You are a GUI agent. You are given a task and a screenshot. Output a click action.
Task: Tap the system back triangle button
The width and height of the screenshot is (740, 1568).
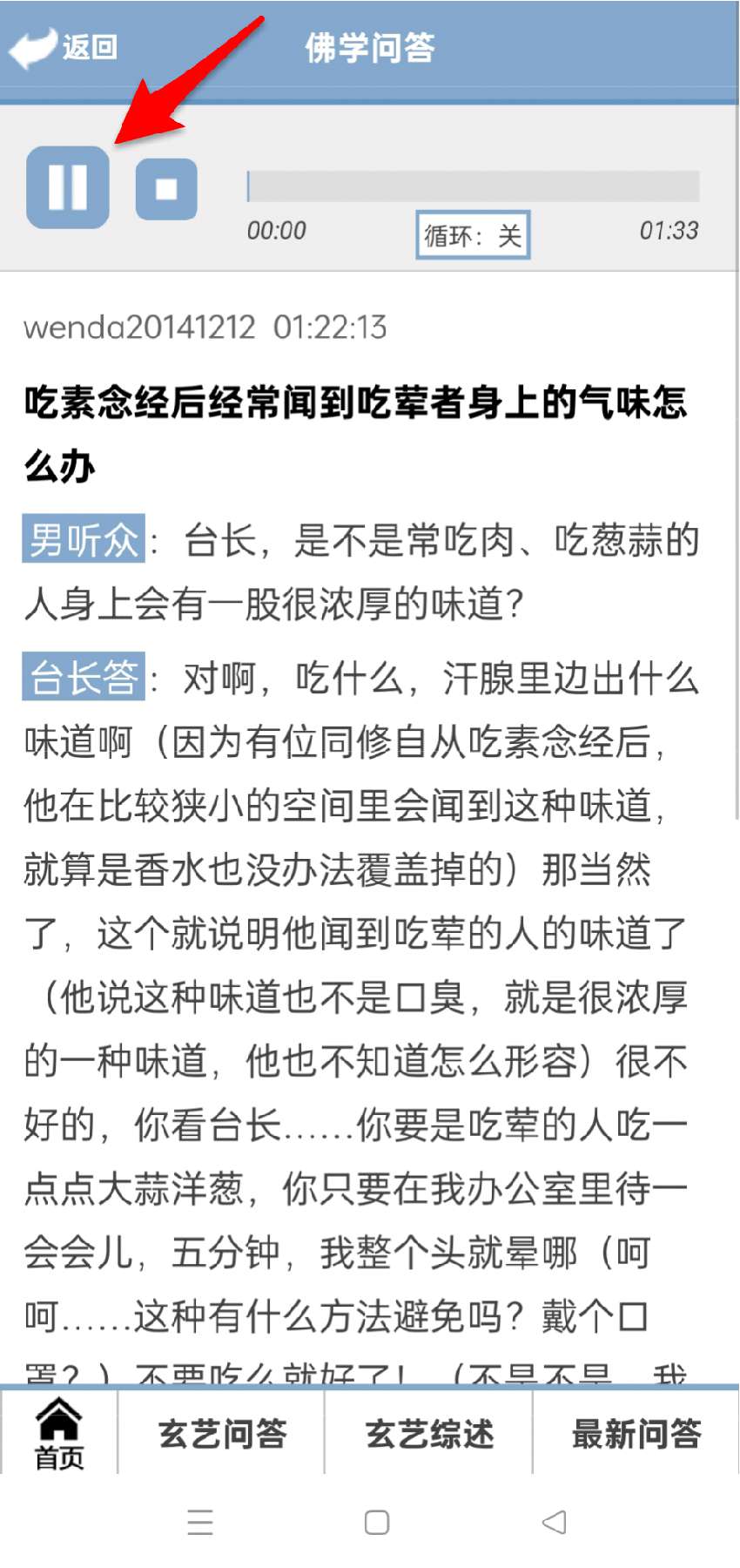point(554,1522)
